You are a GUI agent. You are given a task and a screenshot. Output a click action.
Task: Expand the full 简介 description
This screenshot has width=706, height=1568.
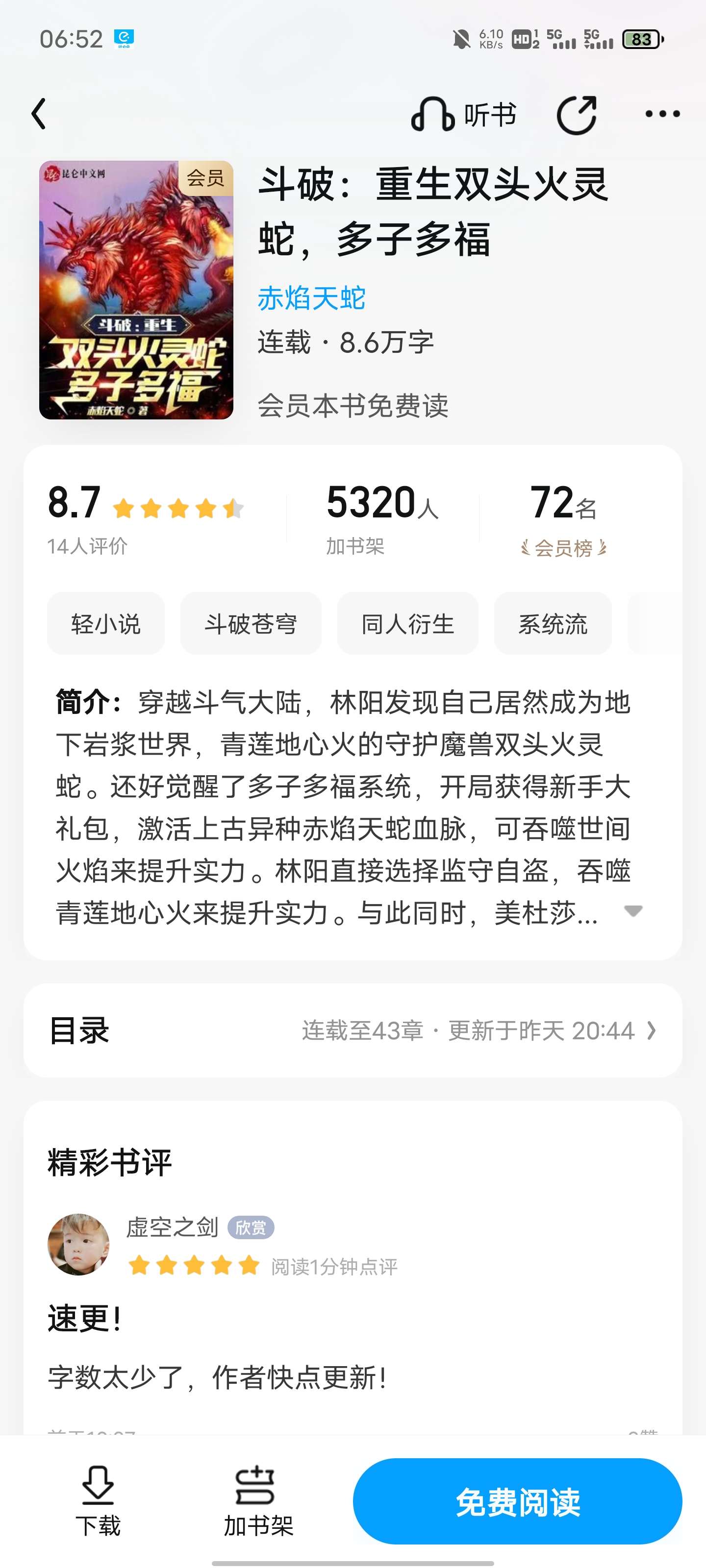tap(633, 910)
